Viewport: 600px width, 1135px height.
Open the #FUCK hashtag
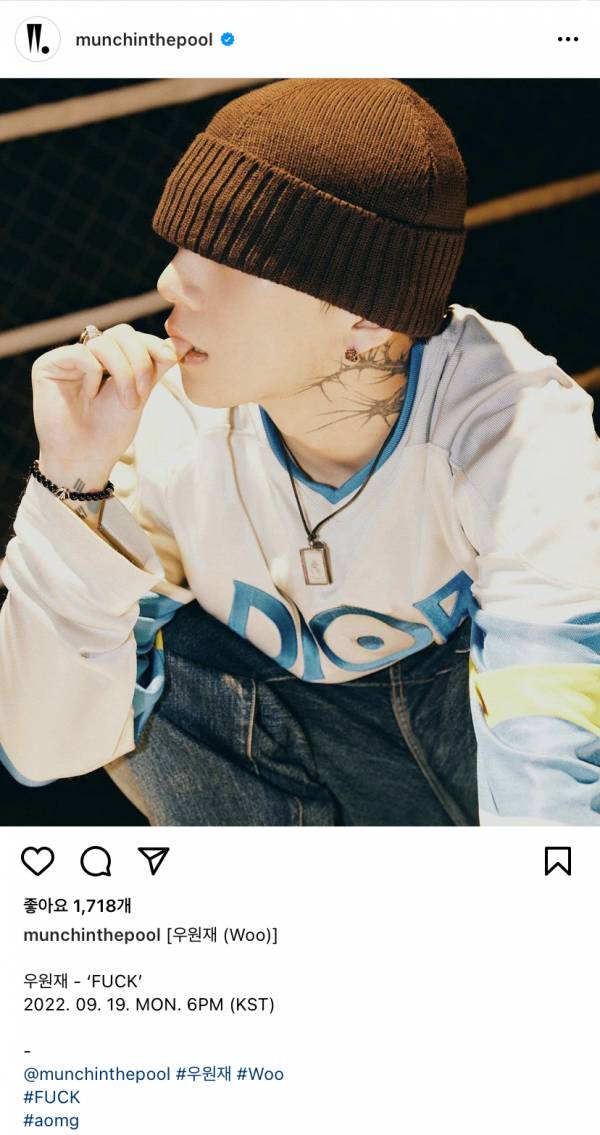[x=52, y=1097]
